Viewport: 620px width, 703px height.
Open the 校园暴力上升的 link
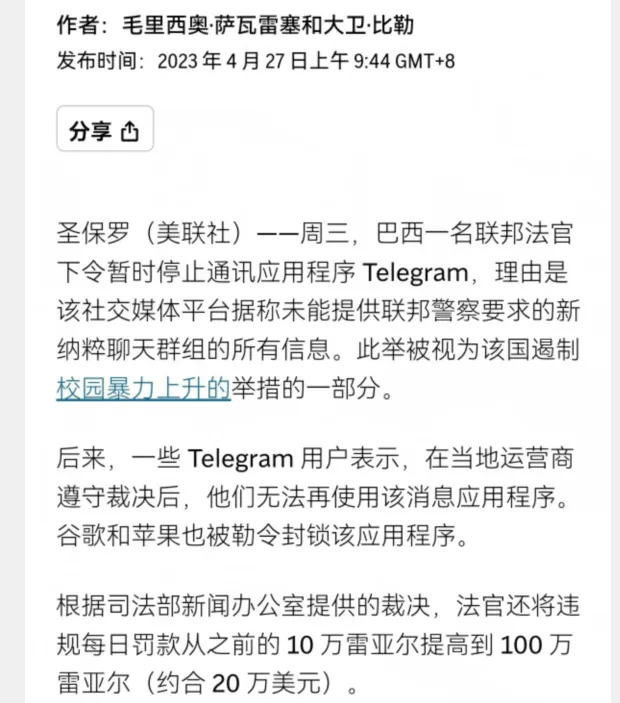pos(143,389)
